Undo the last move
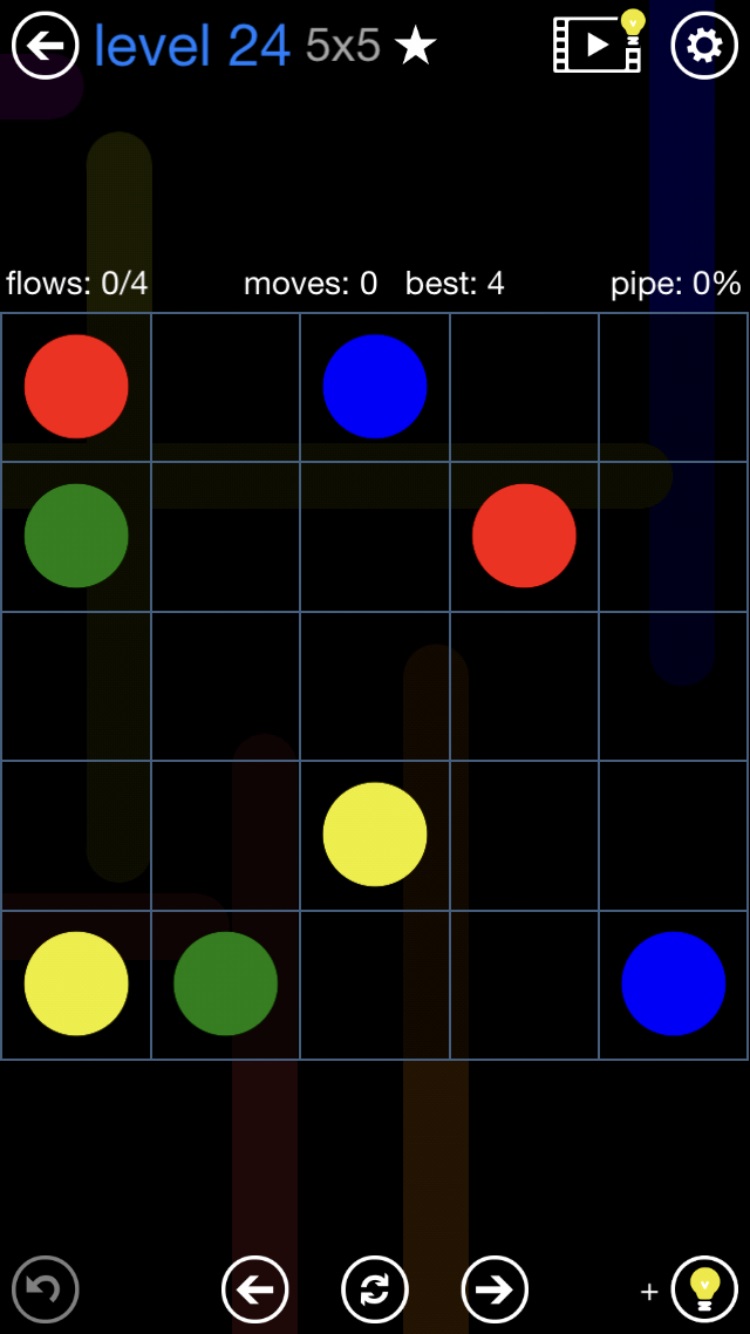 coord(45,1289)
